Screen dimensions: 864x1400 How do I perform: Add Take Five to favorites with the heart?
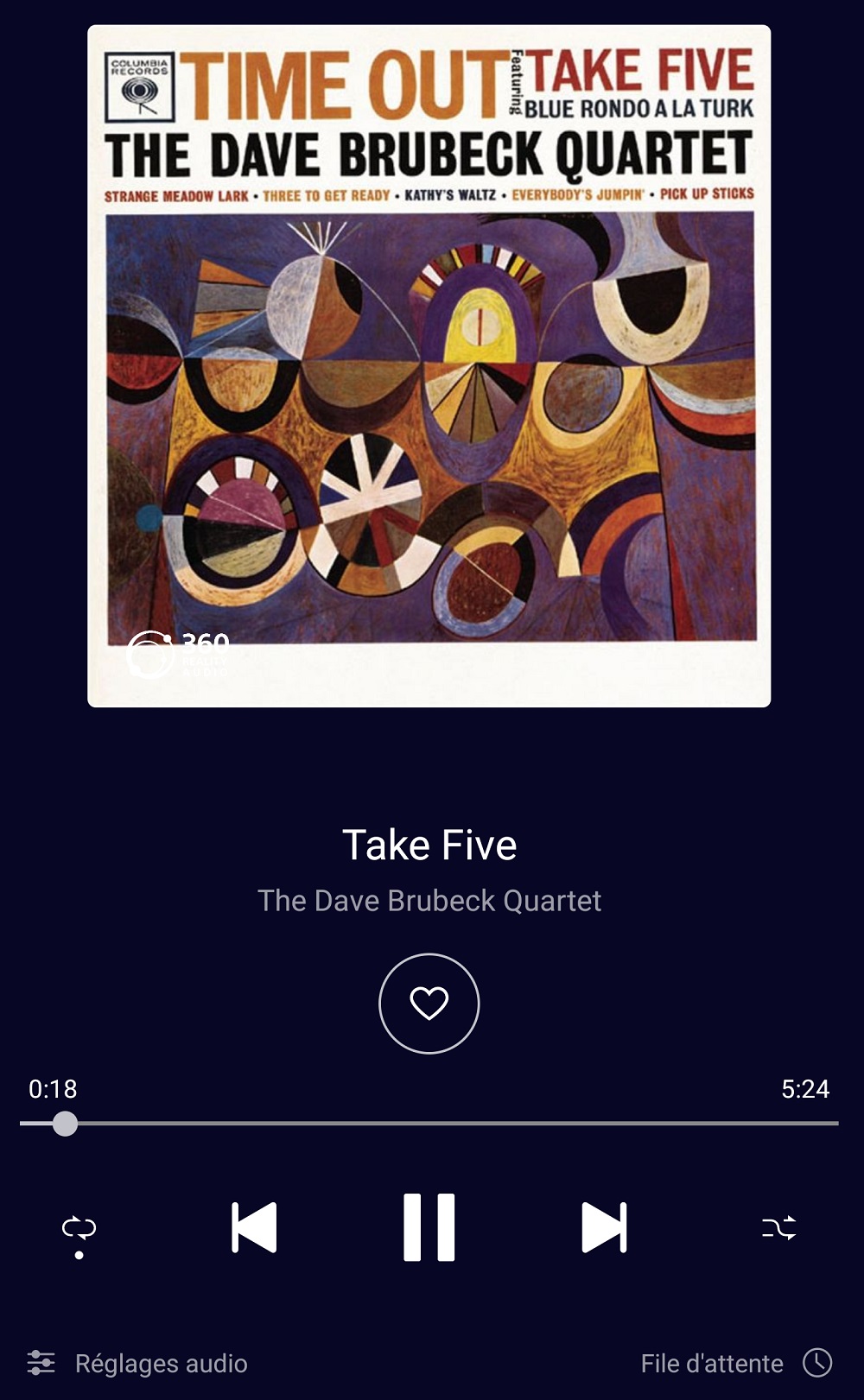point(429,1004)
